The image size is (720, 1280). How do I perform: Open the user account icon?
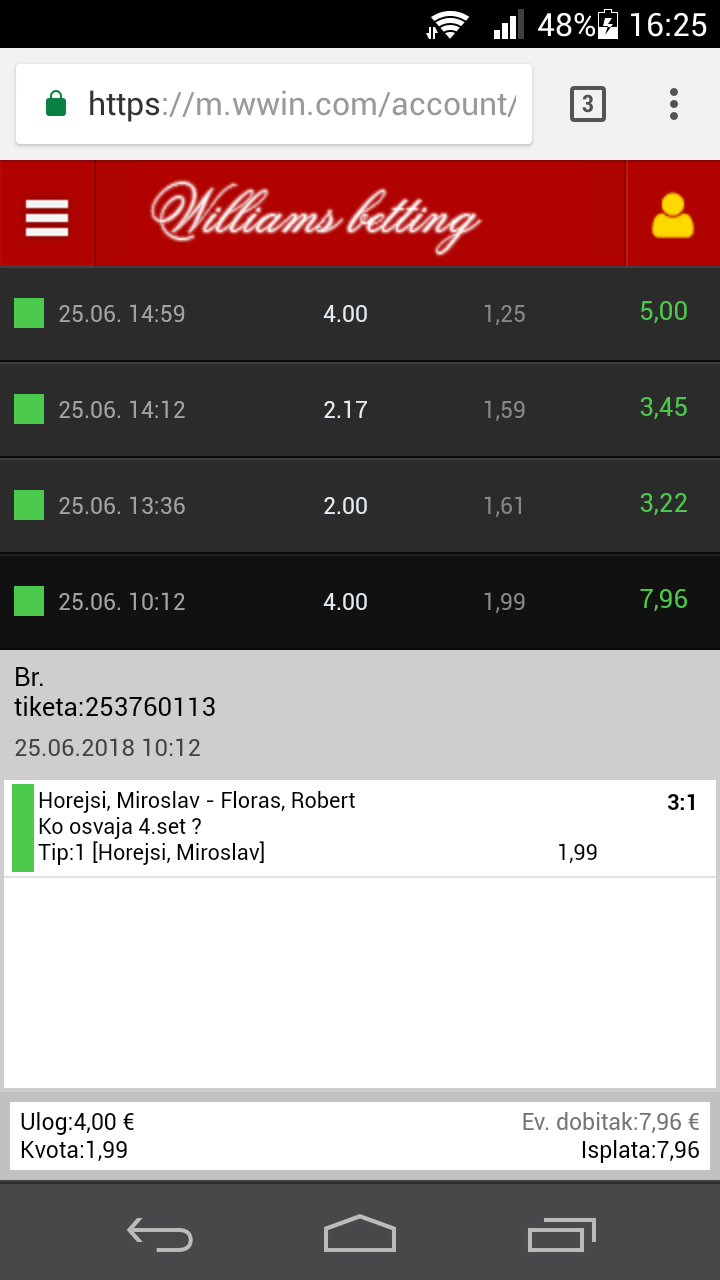pyautogui.click(x=672, y=215)
